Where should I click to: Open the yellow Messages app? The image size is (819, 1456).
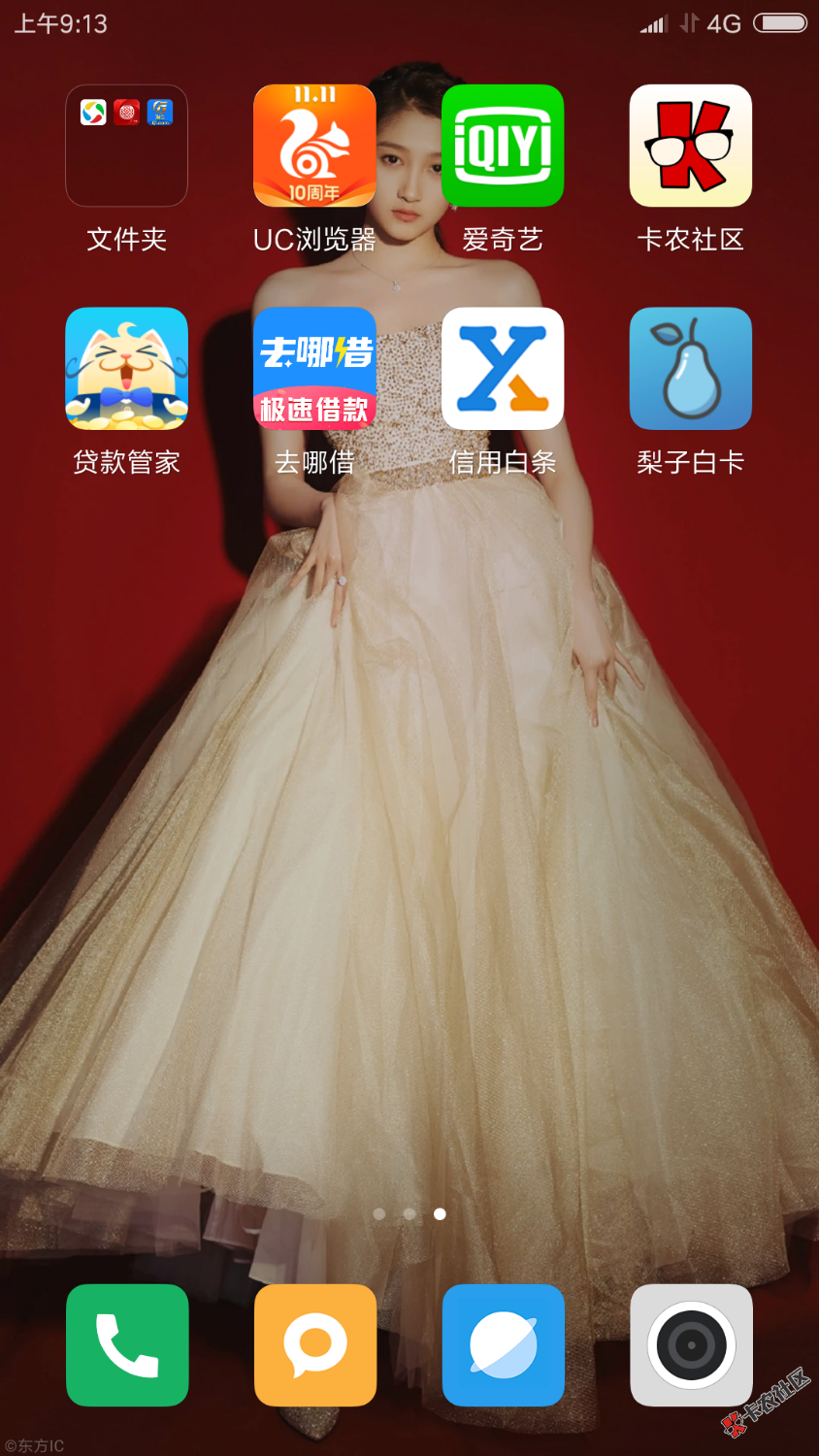(315, 1345)
